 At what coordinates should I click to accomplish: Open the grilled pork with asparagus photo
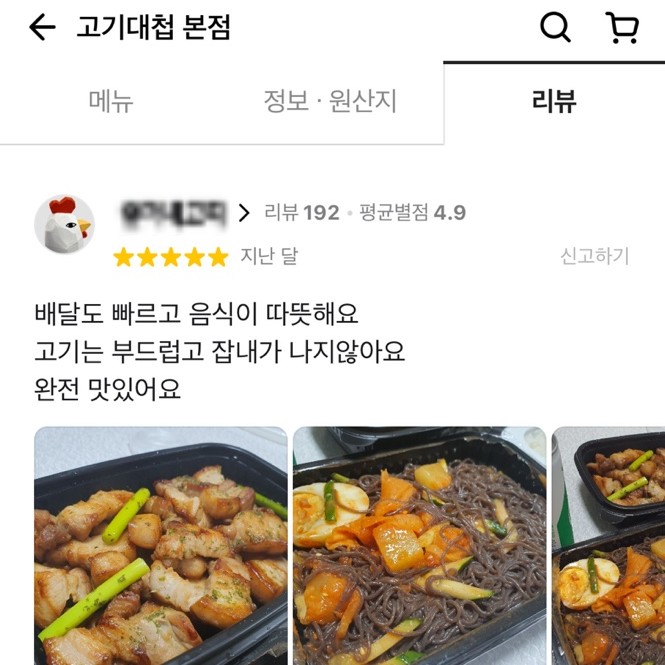coord(161,546)
